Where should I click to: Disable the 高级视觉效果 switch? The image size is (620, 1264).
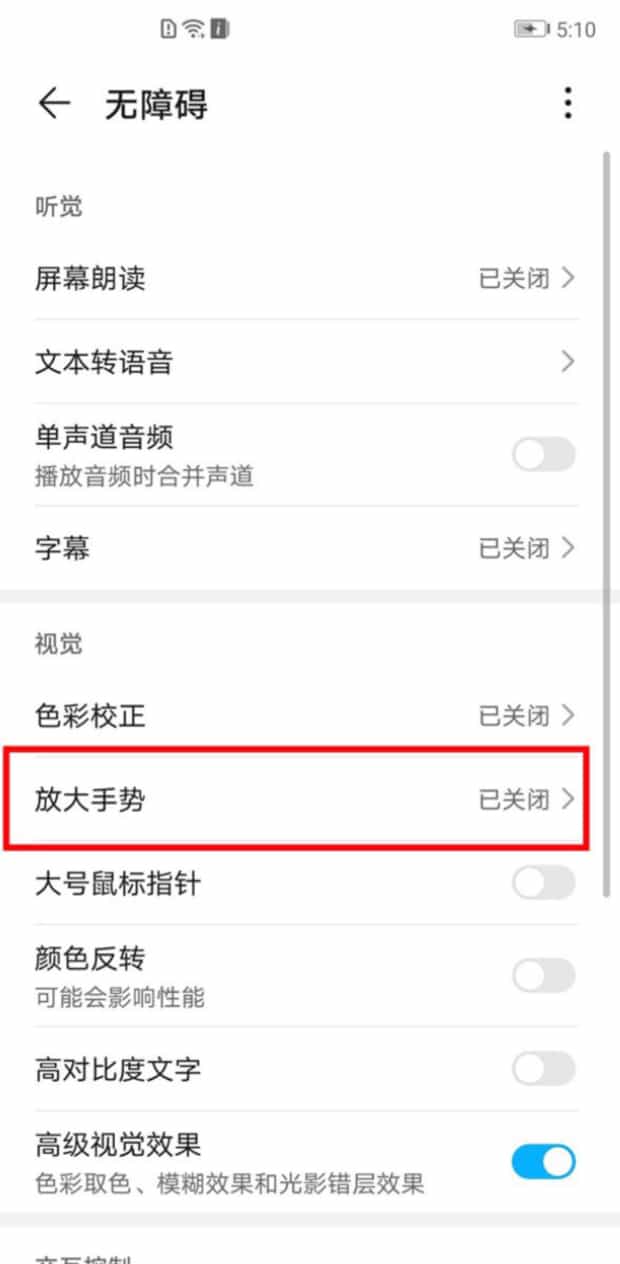(544, 1161)
